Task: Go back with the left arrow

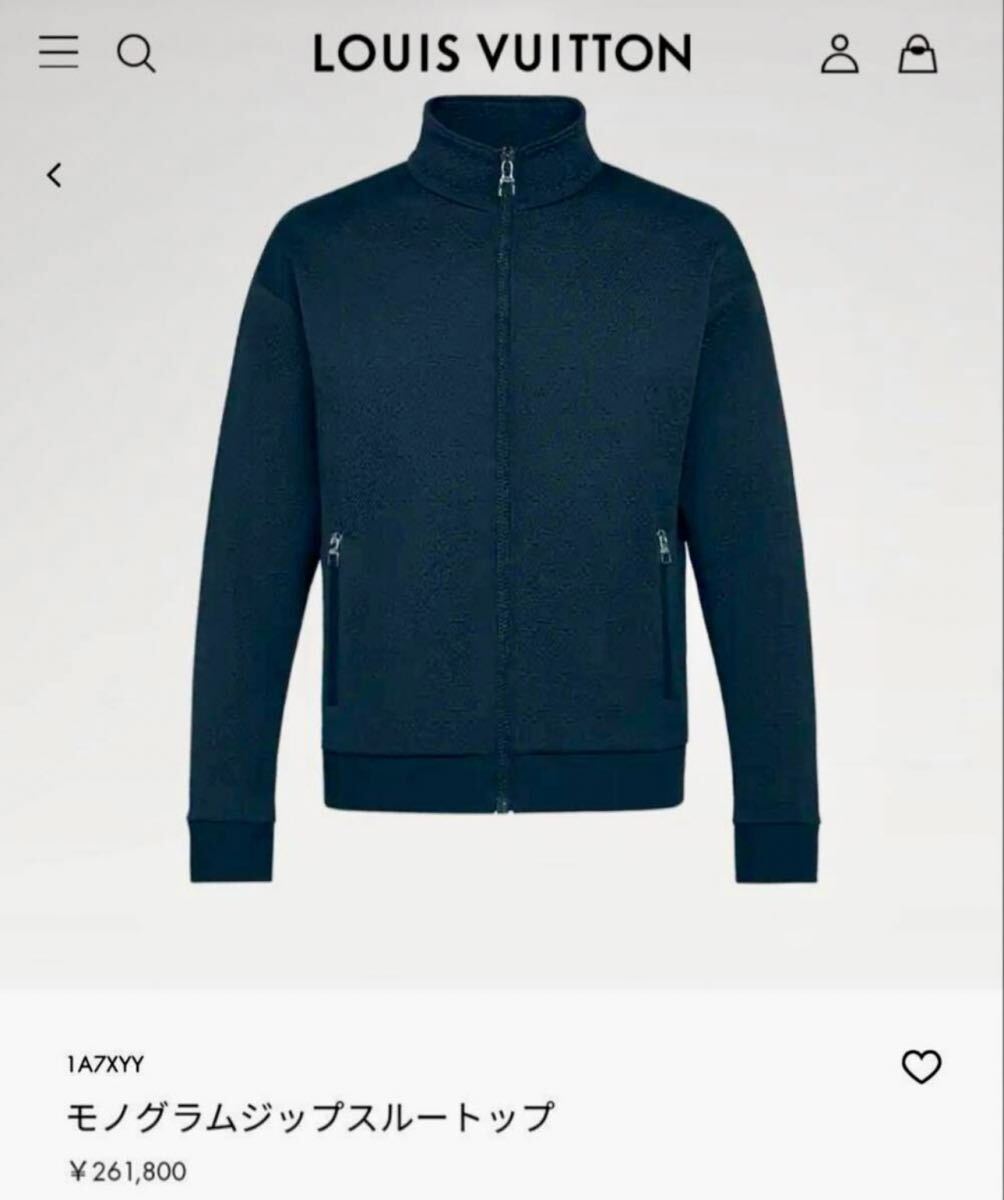Action: coord(55,175)
